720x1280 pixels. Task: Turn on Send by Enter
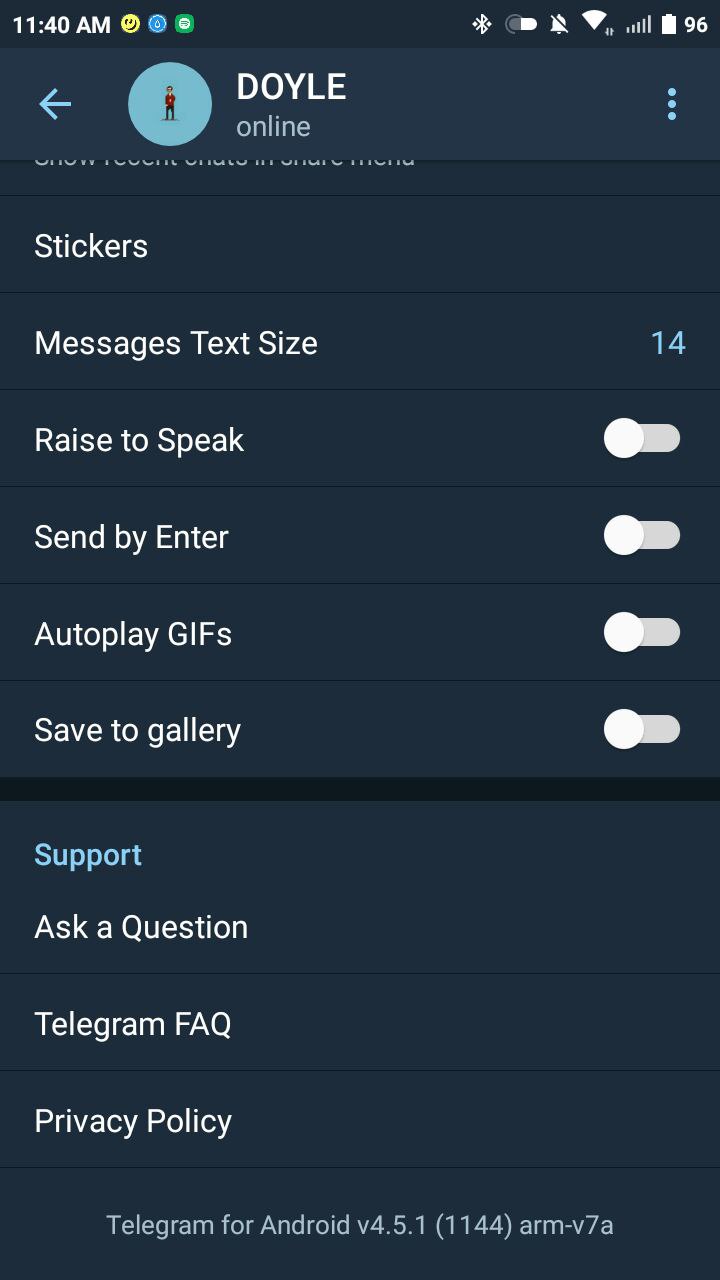(641, 536)
